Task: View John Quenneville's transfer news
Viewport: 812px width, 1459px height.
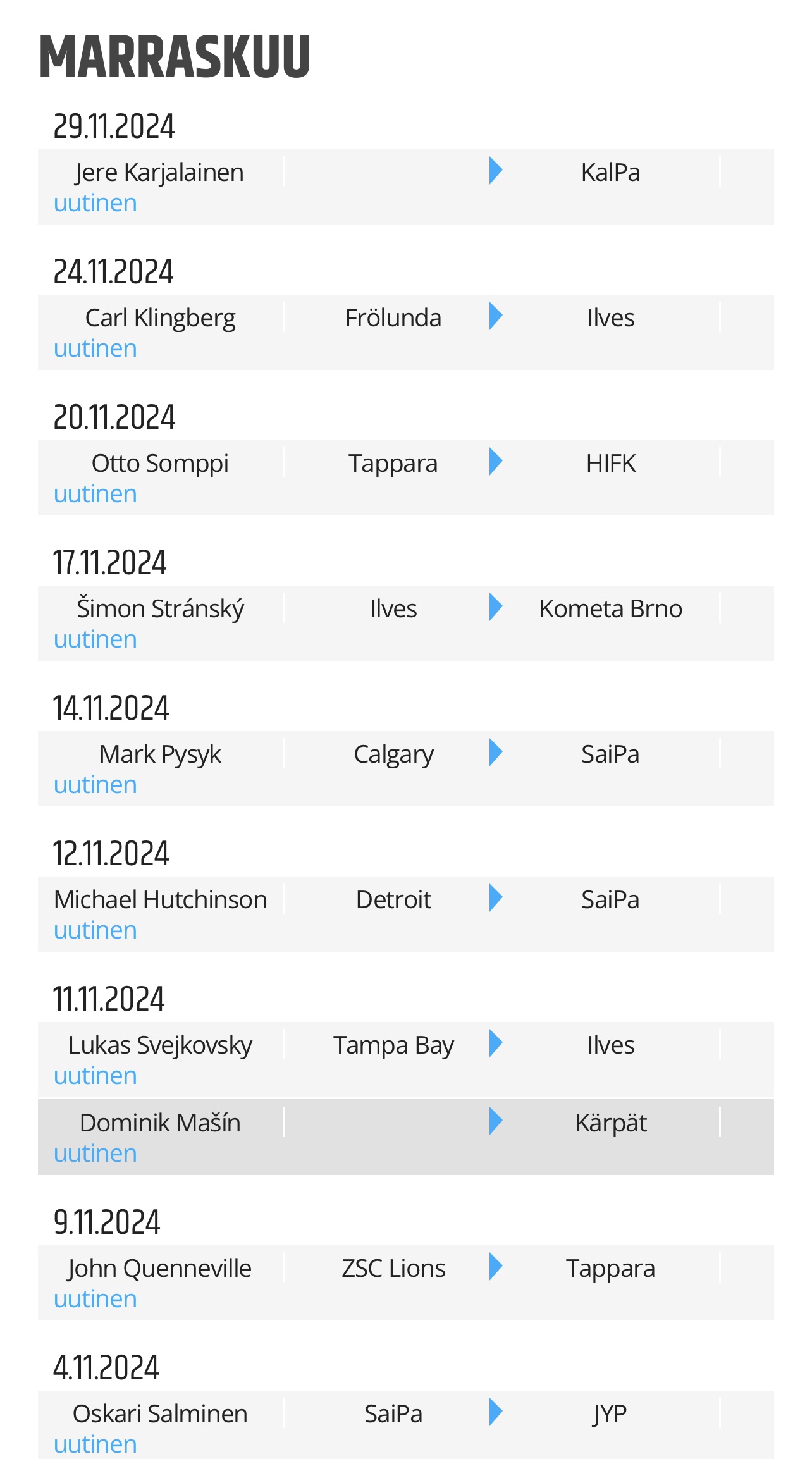Action: (95, 1299)
